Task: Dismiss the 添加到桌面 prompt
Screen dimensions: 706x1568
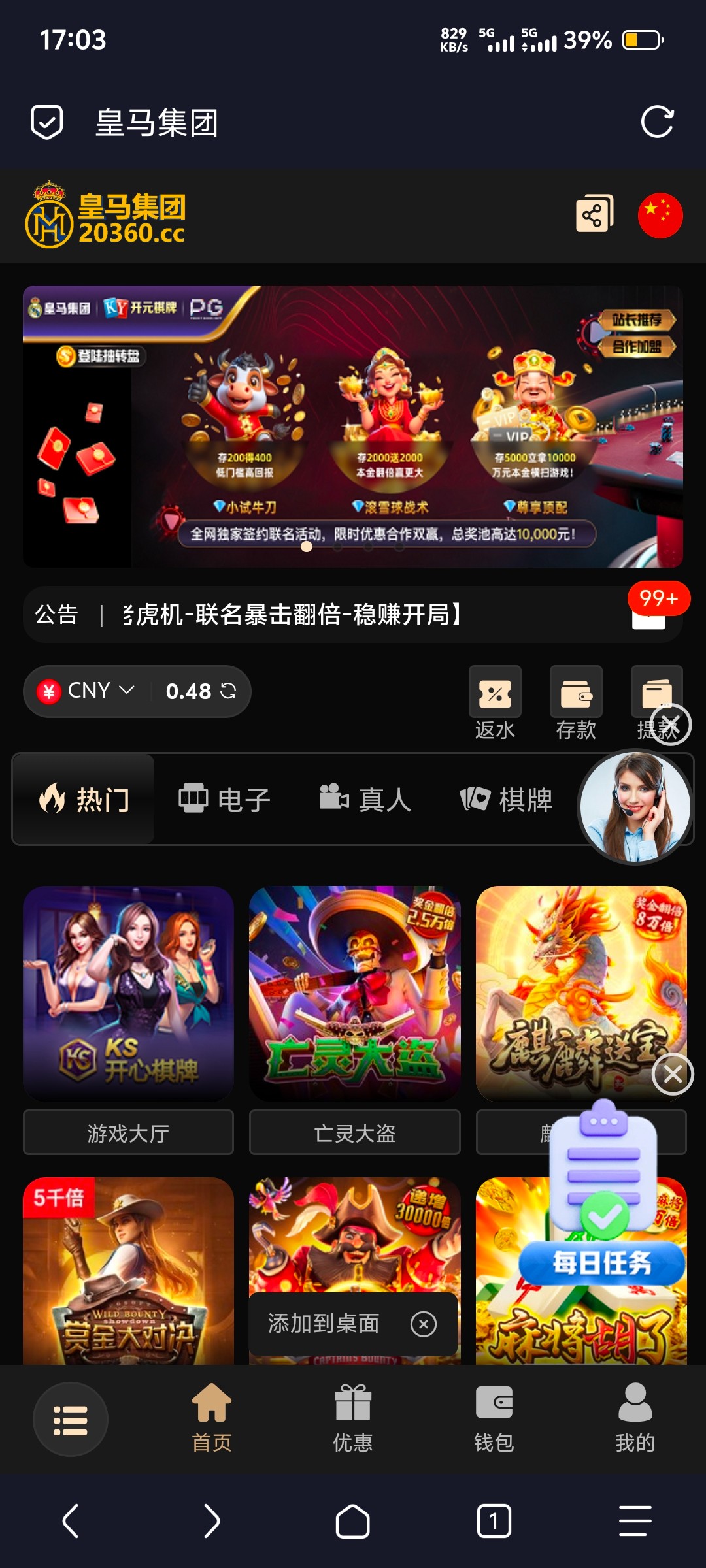Action: [424, 1324]
